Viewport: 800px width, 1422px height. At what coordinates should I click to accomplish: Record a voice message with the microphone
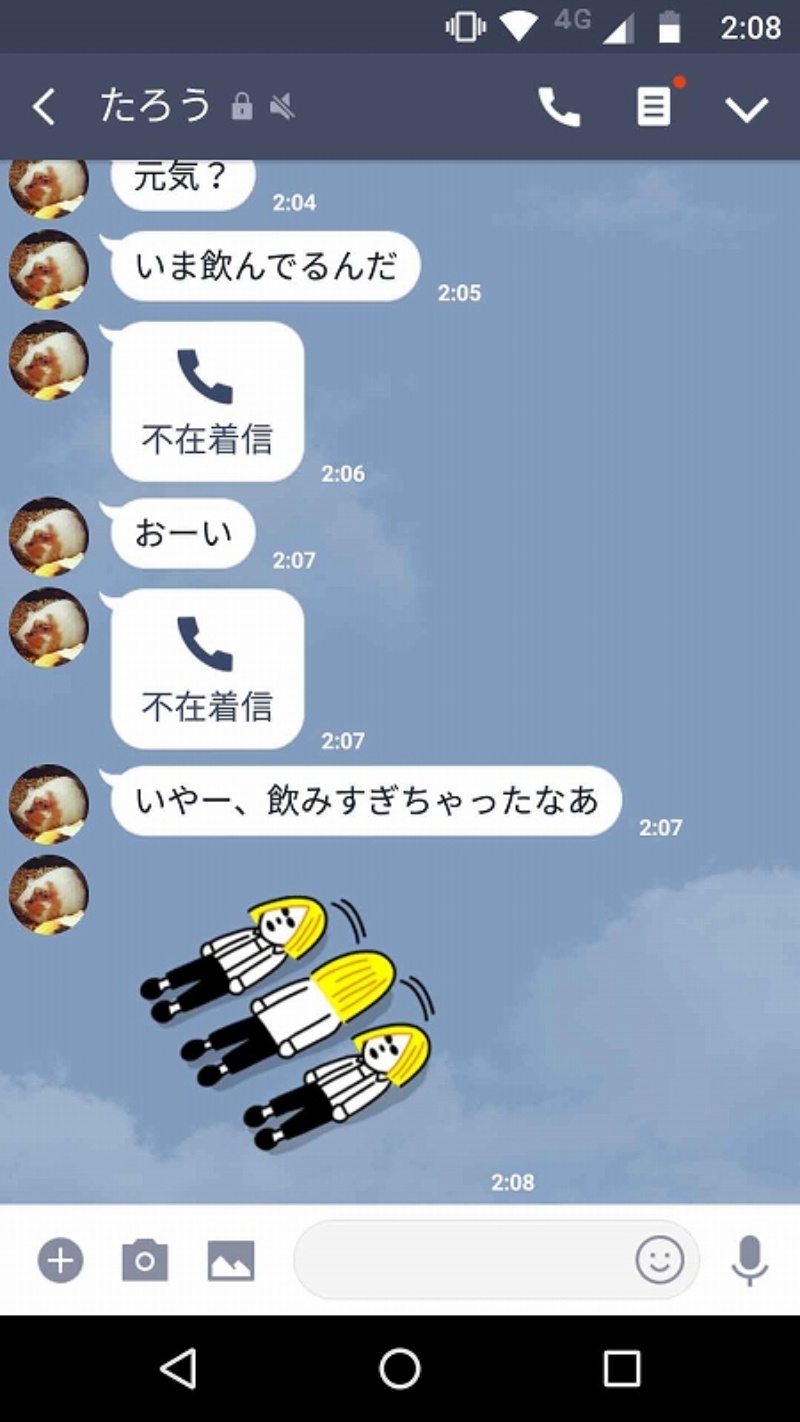pos(748,1260)
